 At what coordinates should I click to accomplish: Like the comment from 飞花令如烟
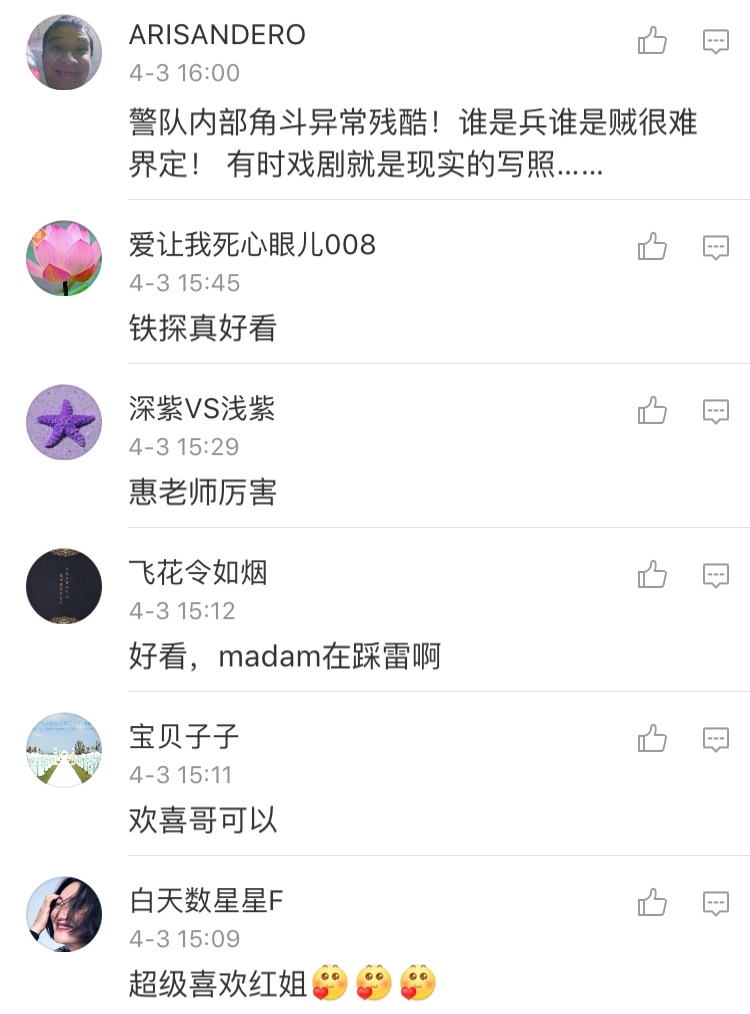point(652,574)
